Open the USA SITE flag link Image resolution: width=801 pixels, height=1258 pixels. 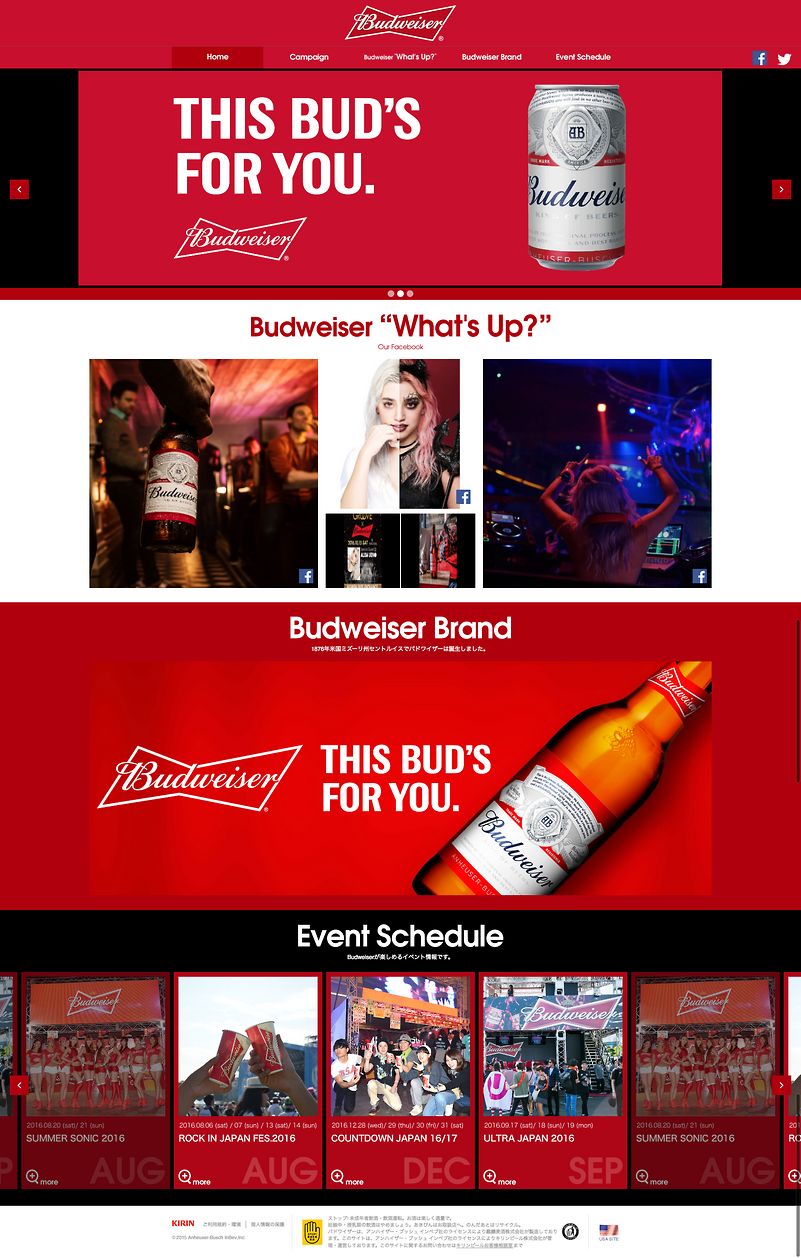pyautogui.click(x=608, y=1231)
